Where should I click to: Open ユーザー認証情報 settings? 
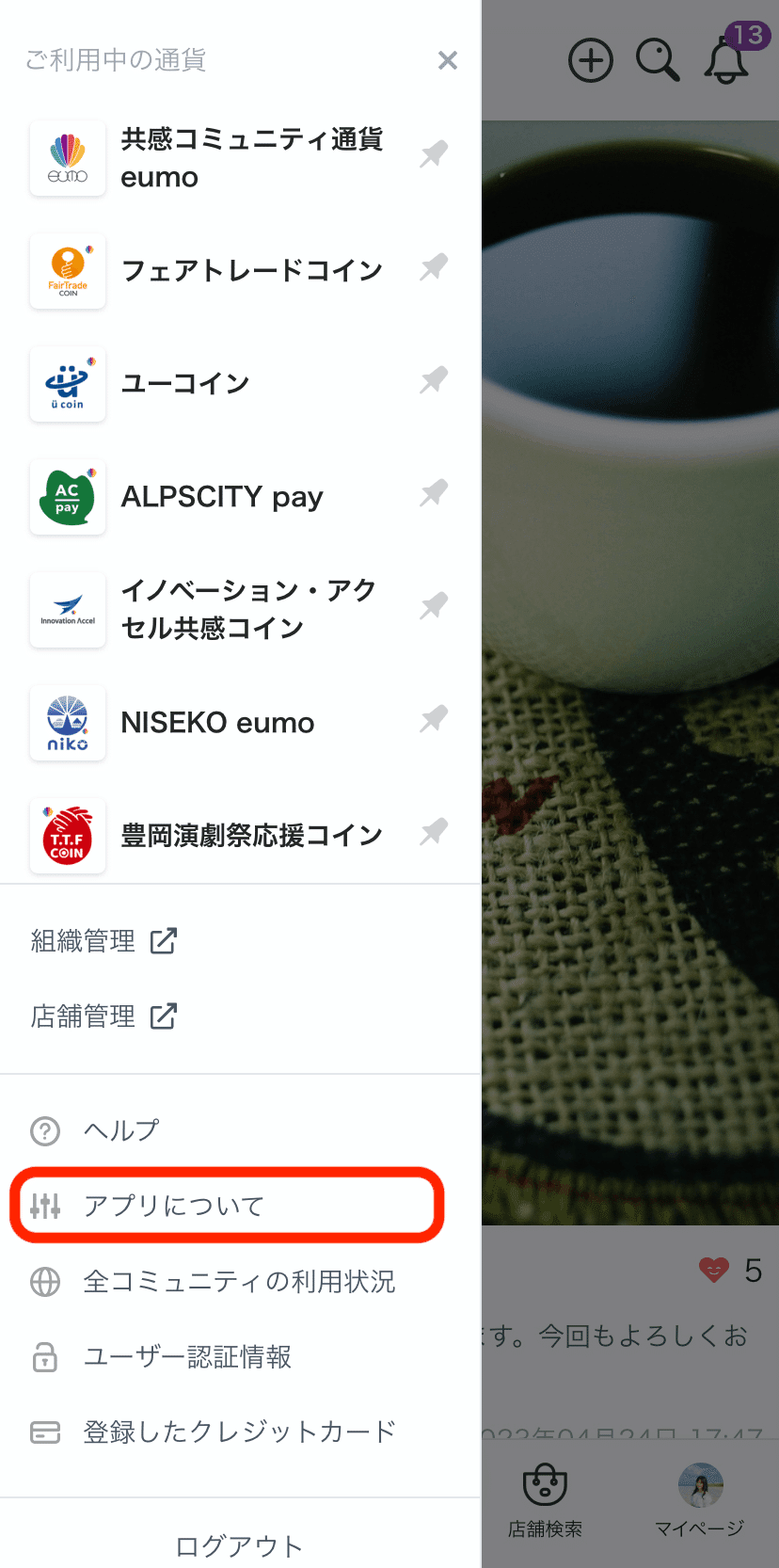pos(188,1356)
